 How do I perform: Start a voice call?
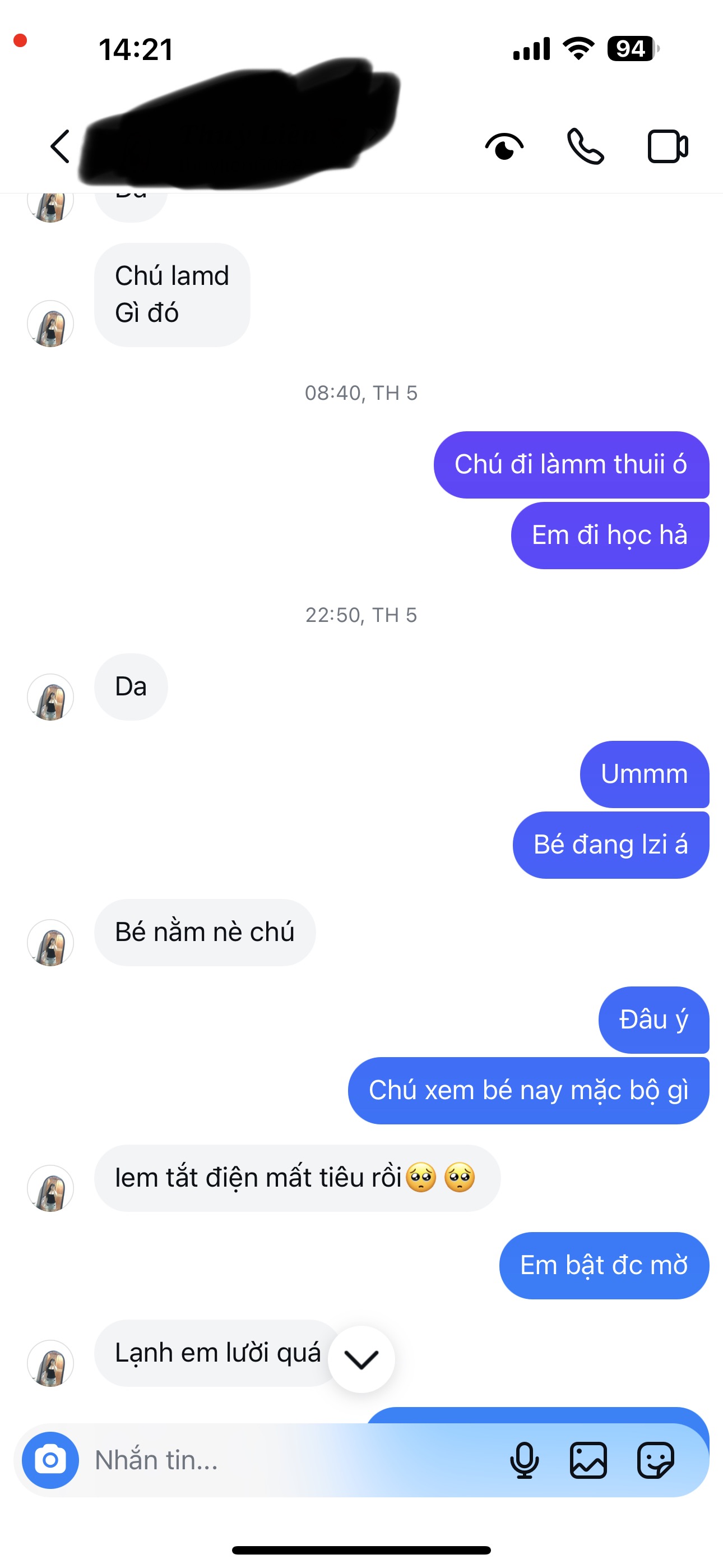[x=586, y=147]
